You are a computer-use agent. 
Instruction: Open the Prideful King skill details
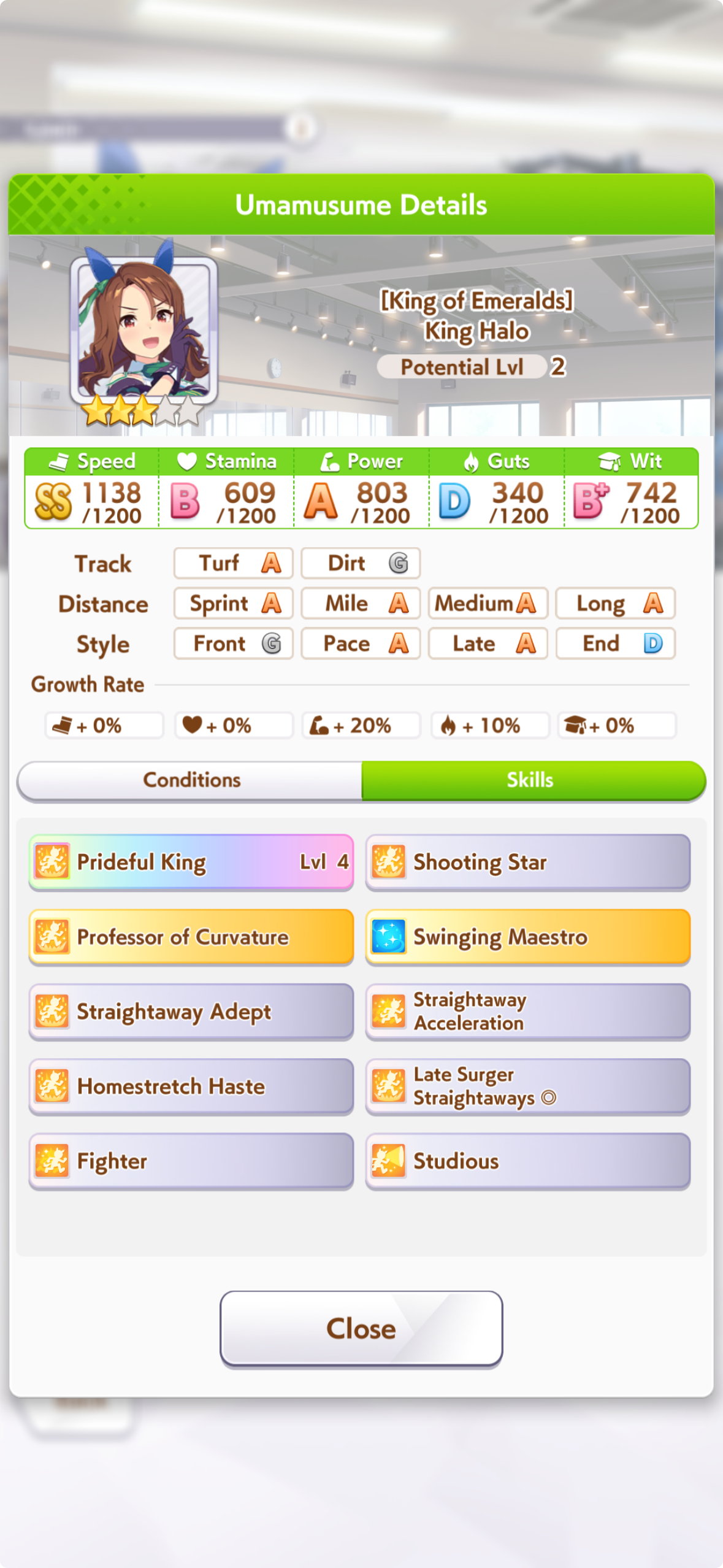coord(191,862)
